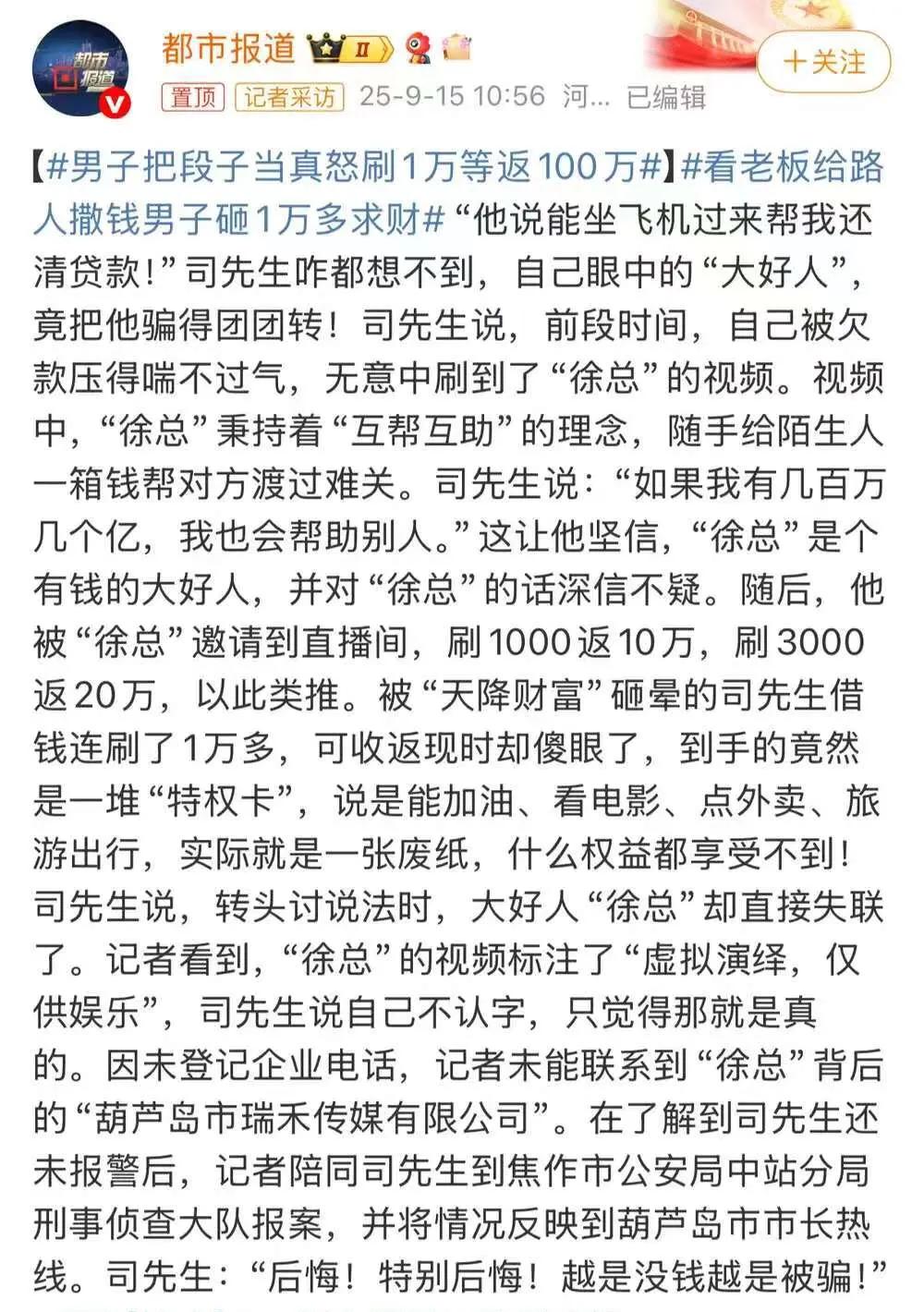924x1312 pixels.
Task: Follow 都市报道 with the 关注 button
Action: click(823, 62)
